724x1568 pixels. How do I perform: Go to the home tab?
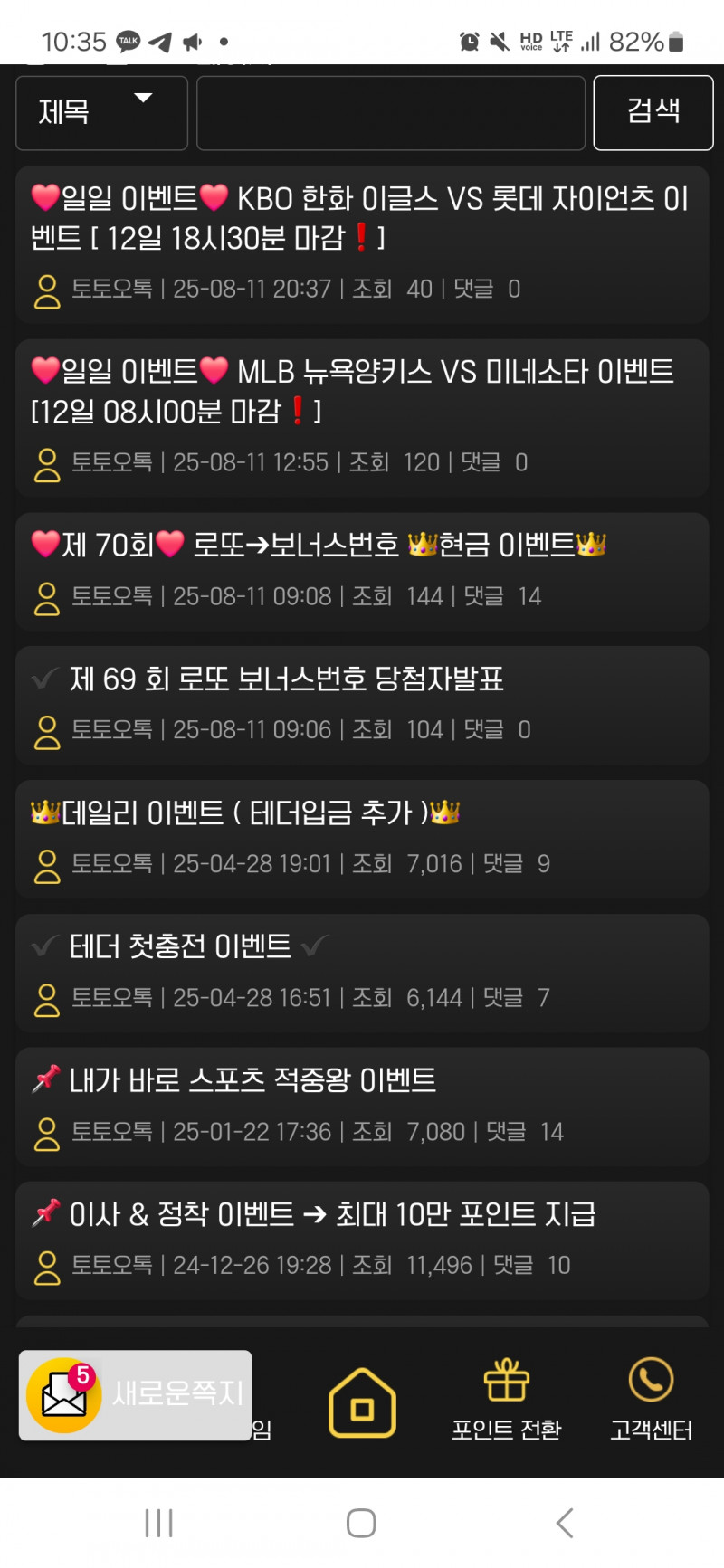pyautogui.click(x=362, y=1403)
